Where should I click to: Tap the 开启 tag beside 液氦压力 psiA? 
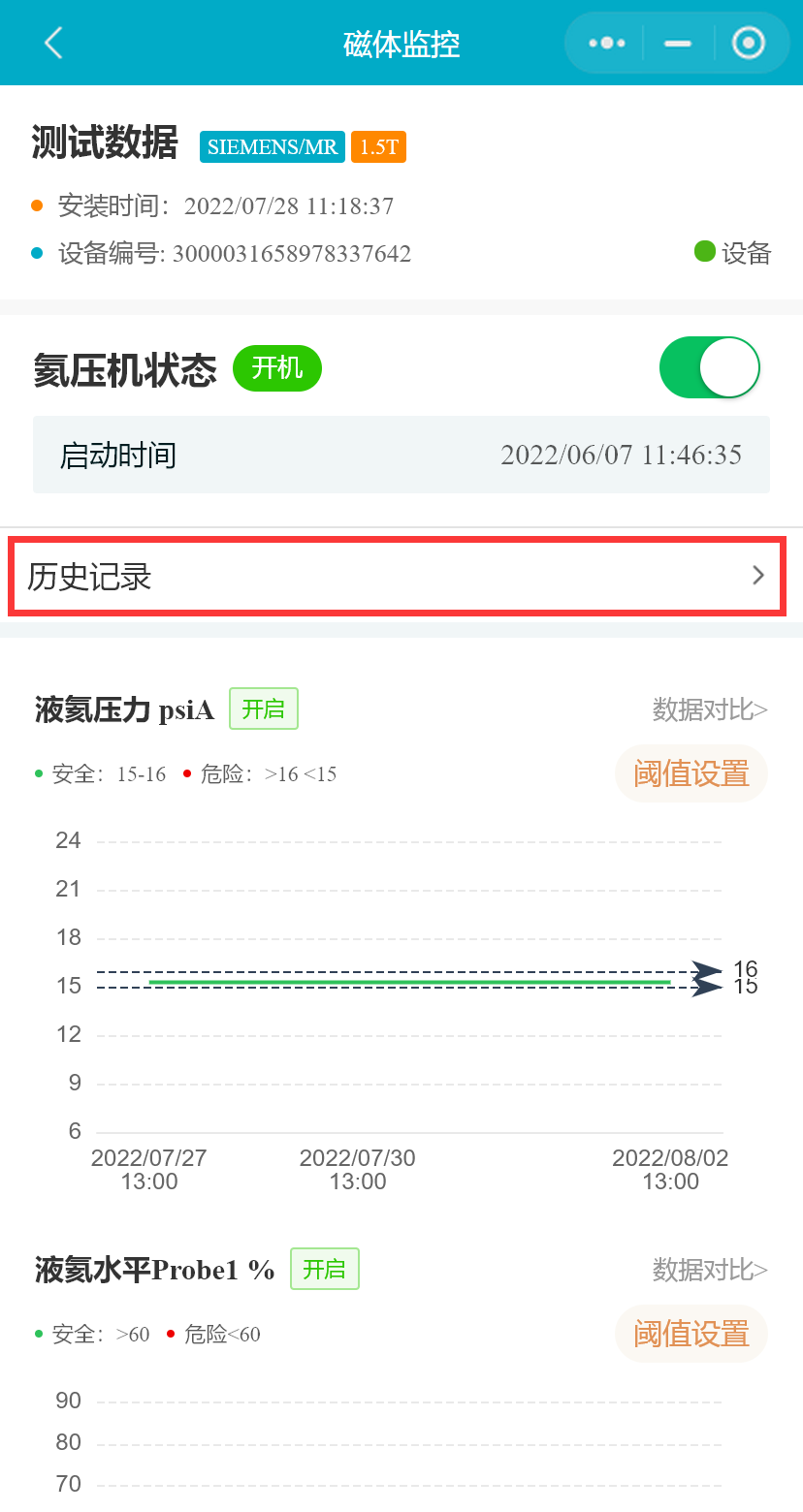(x=264, y=709)
